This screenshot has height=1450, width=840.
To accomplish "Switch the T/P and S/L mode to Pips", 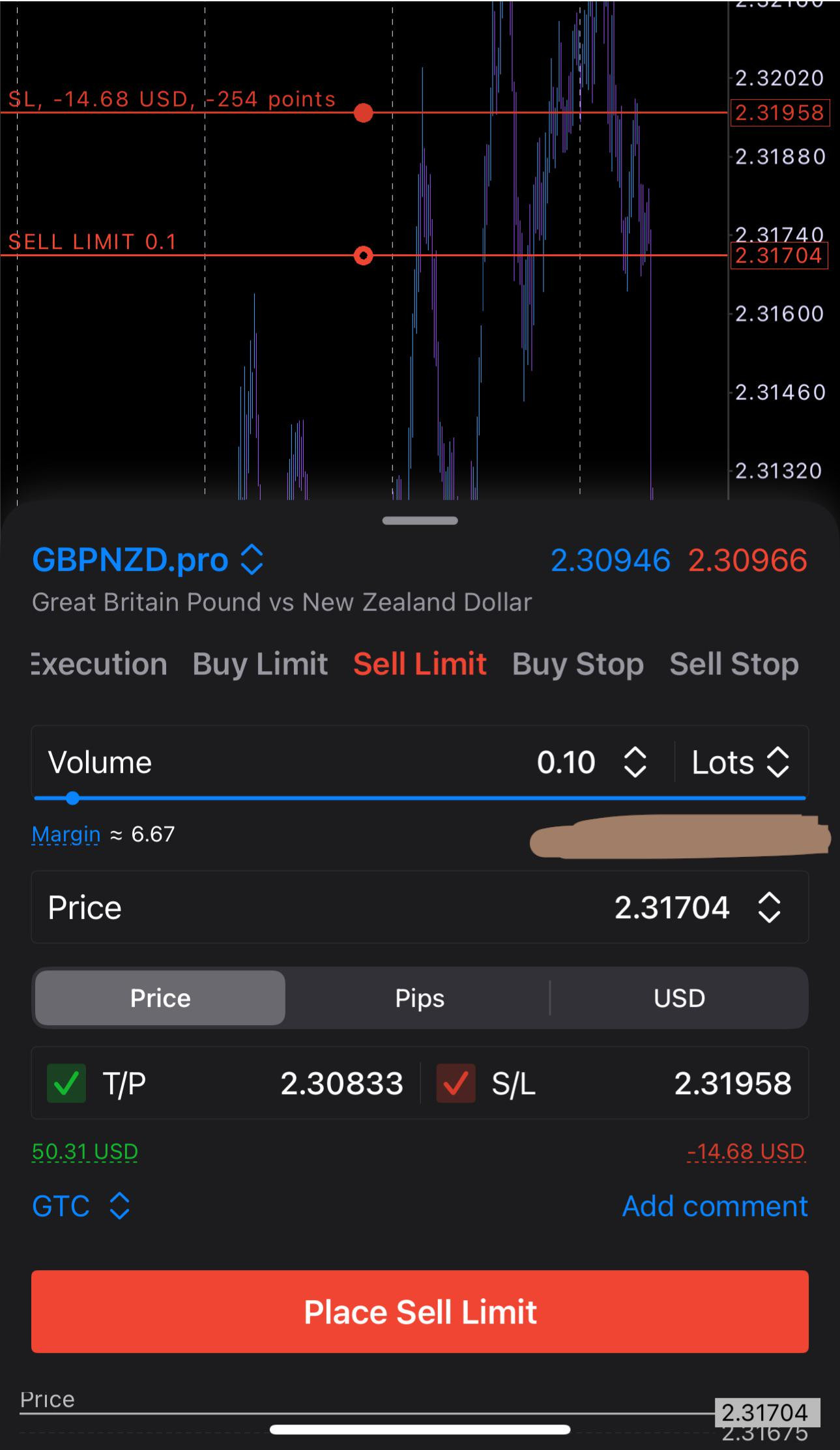I will (420, 998).
